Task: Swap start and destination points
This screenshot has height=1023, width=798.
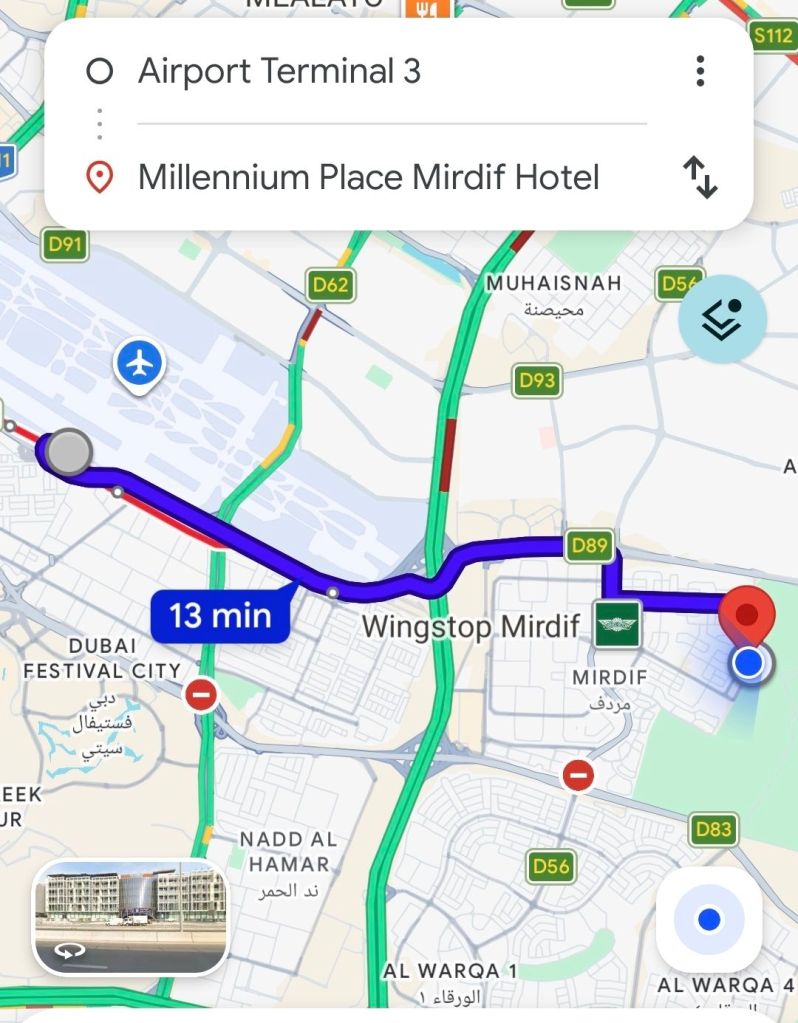Action: pos(700,178)
